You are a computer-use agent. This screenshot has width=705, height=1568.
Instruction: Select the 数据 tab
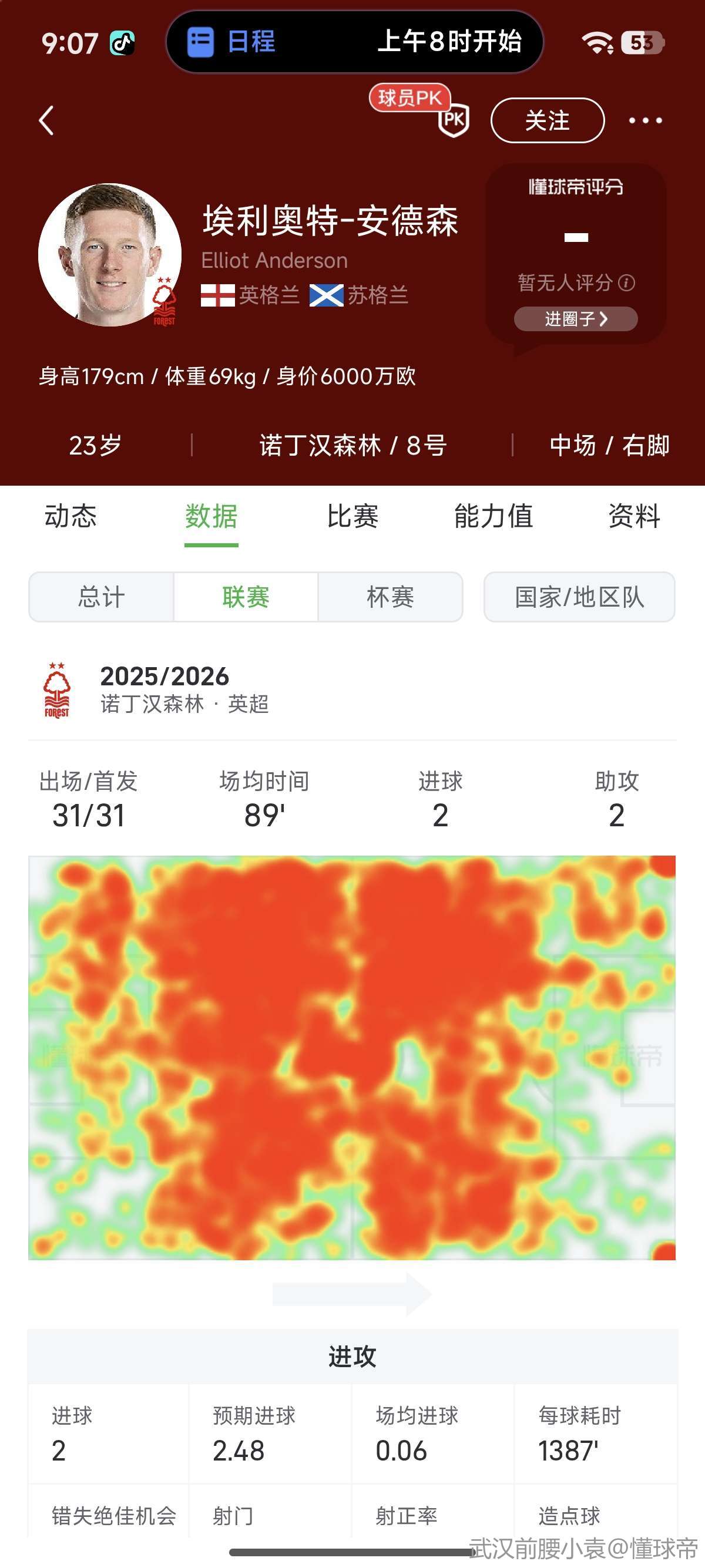[x=211, y=516]
